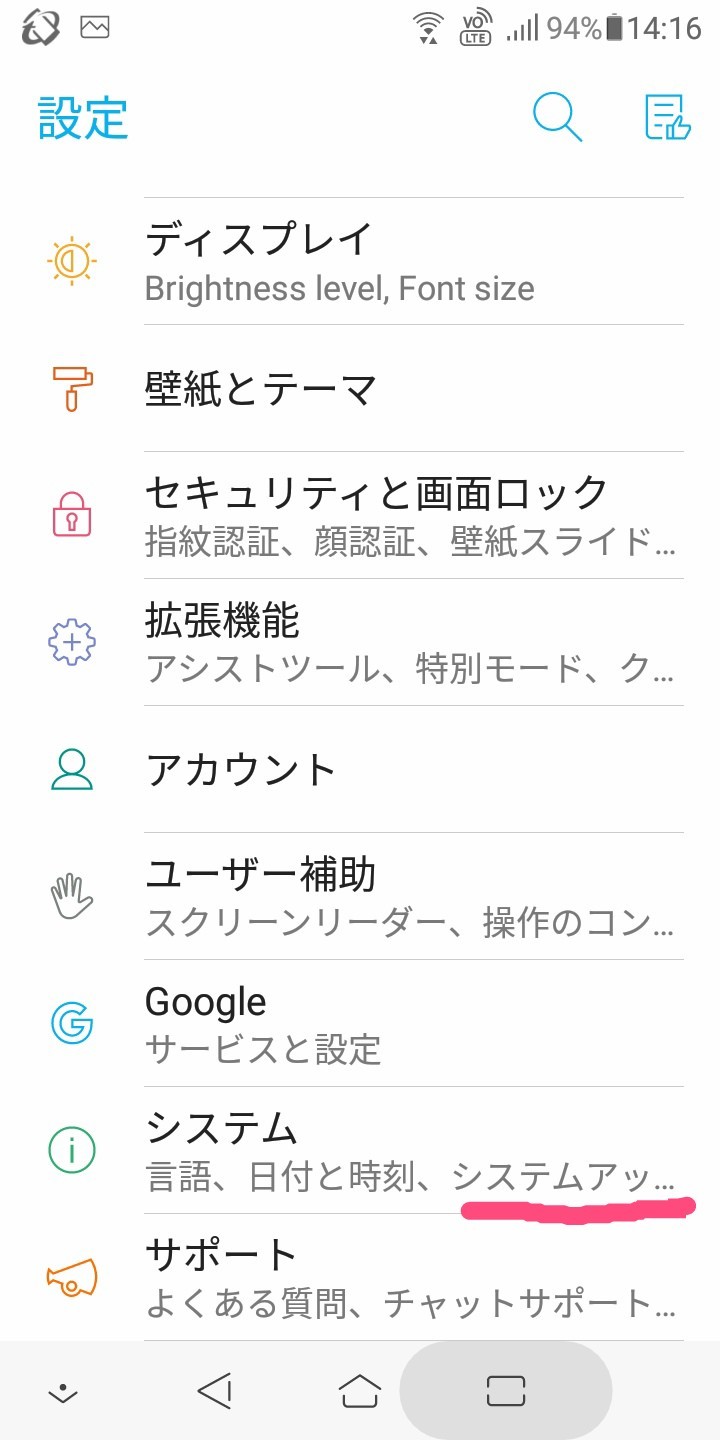
Task: Tap the feedback icon in the header
Action: point(667,118)
